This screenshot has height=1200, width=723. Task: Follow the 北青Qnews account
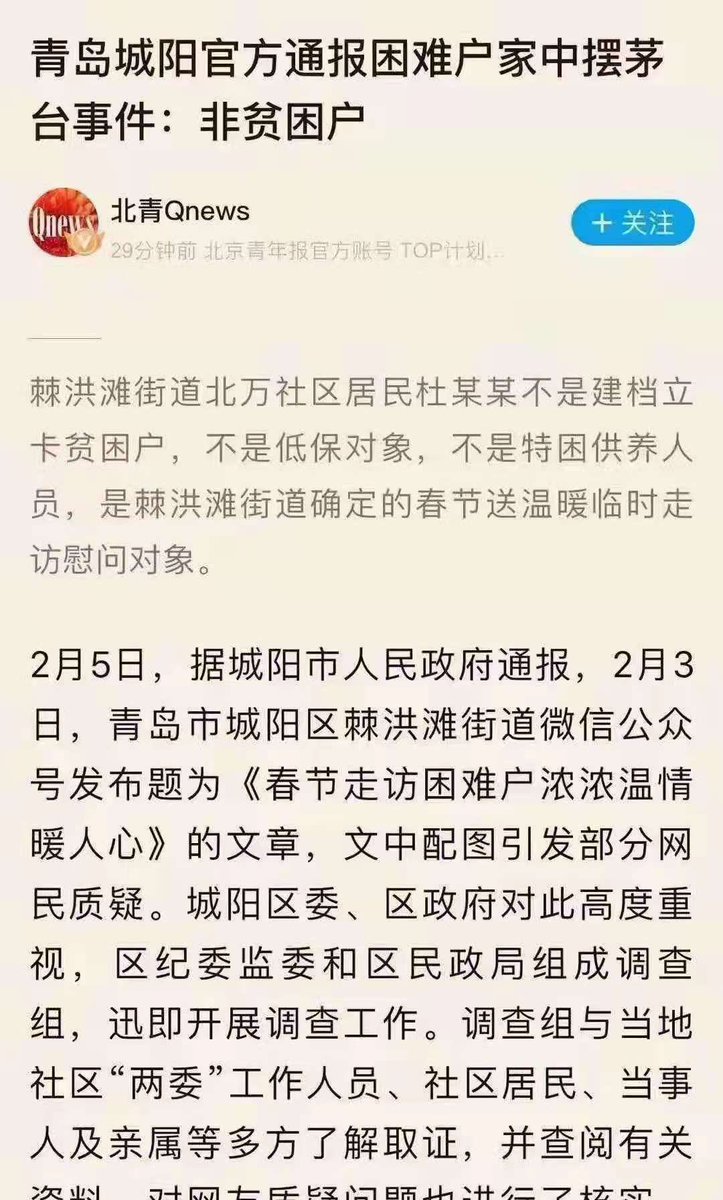(632, 223)
